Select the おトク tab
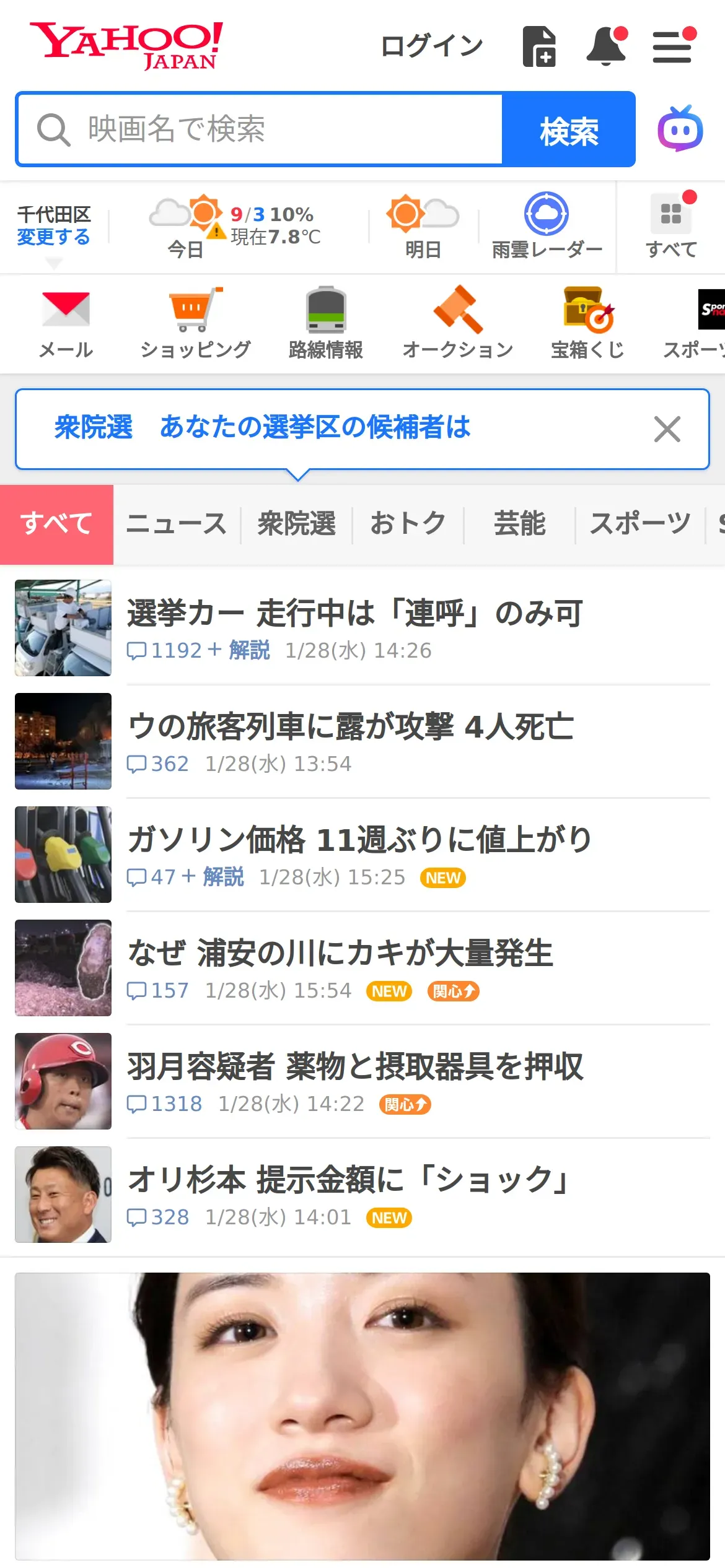 (408, 524)
